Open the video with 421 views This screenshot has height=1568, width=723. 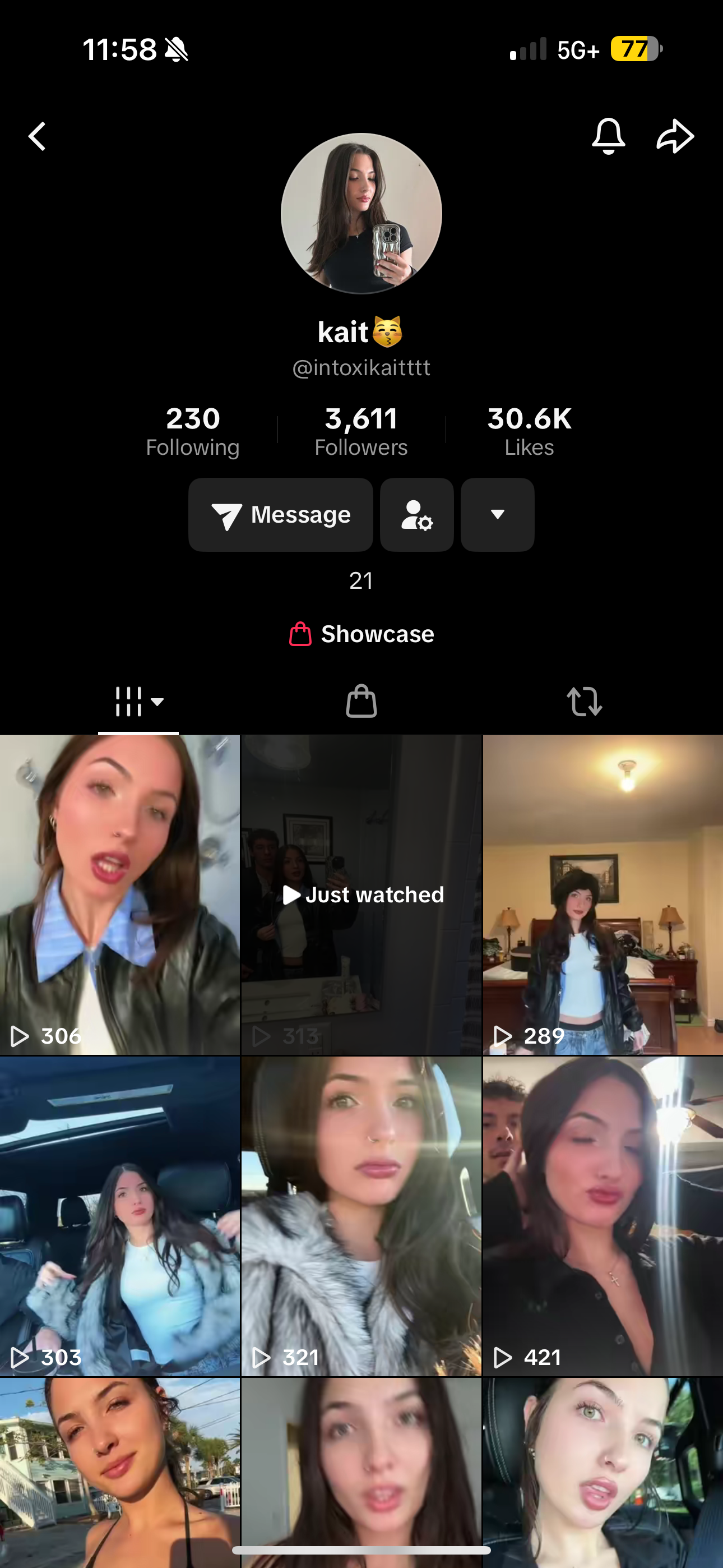[x=602, y=1217]
